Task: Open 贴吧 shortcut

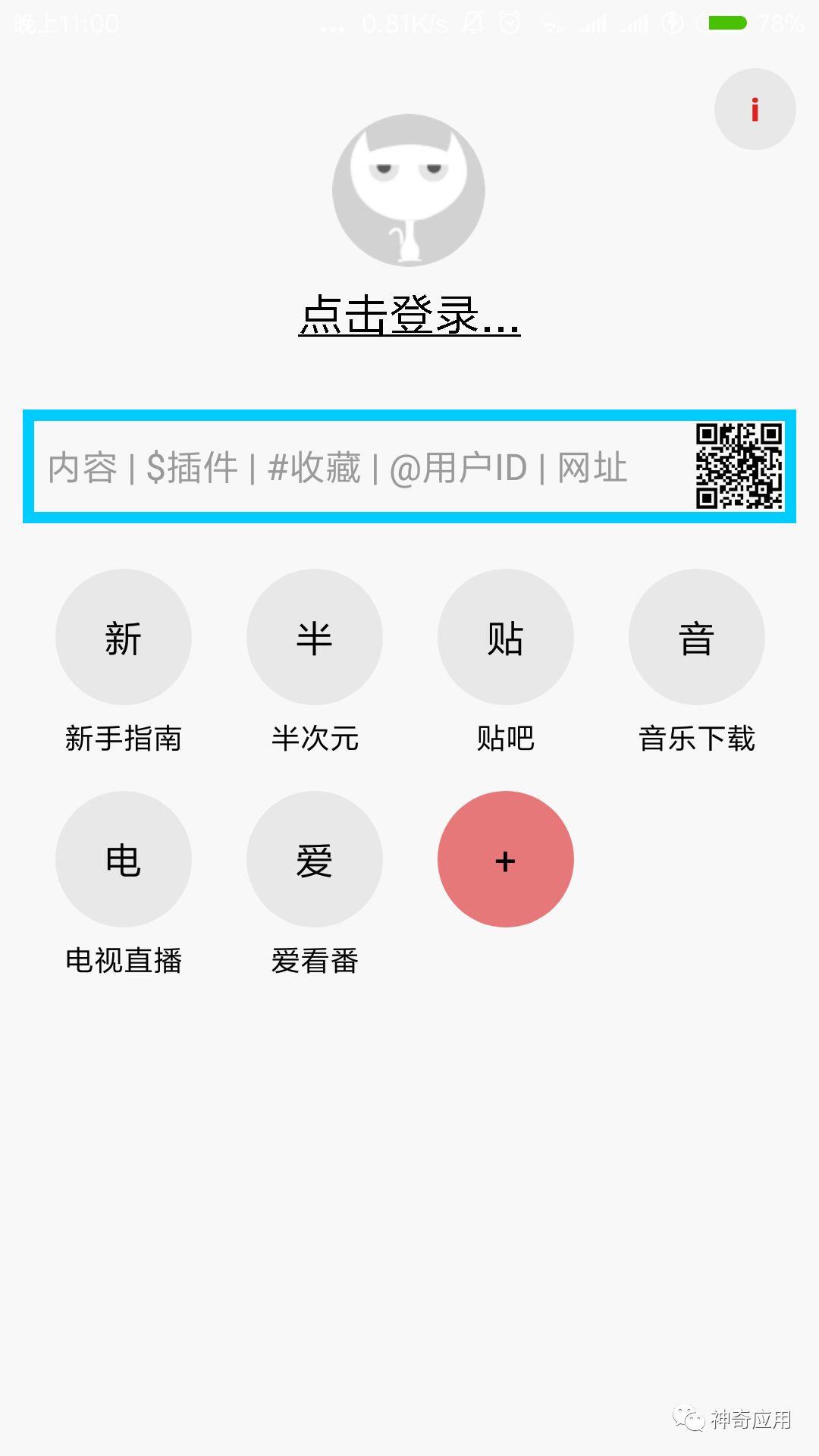Action: click(x=506, y=638)
